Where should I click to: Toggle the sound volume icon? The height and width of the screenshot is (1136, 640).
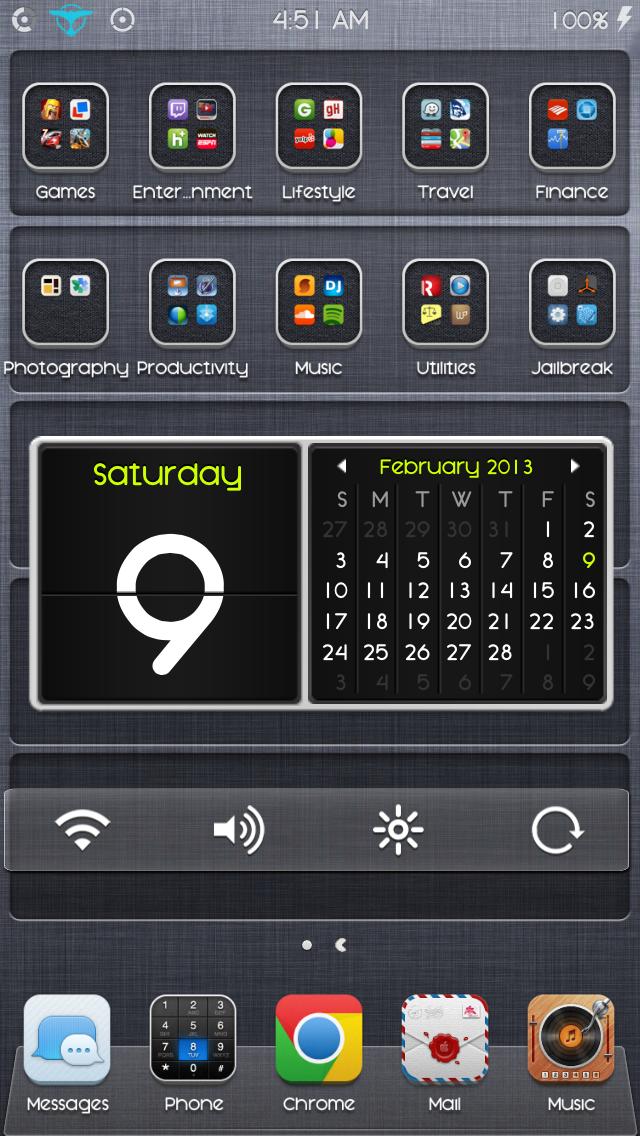pyautogui.click(x=239, y=830)
